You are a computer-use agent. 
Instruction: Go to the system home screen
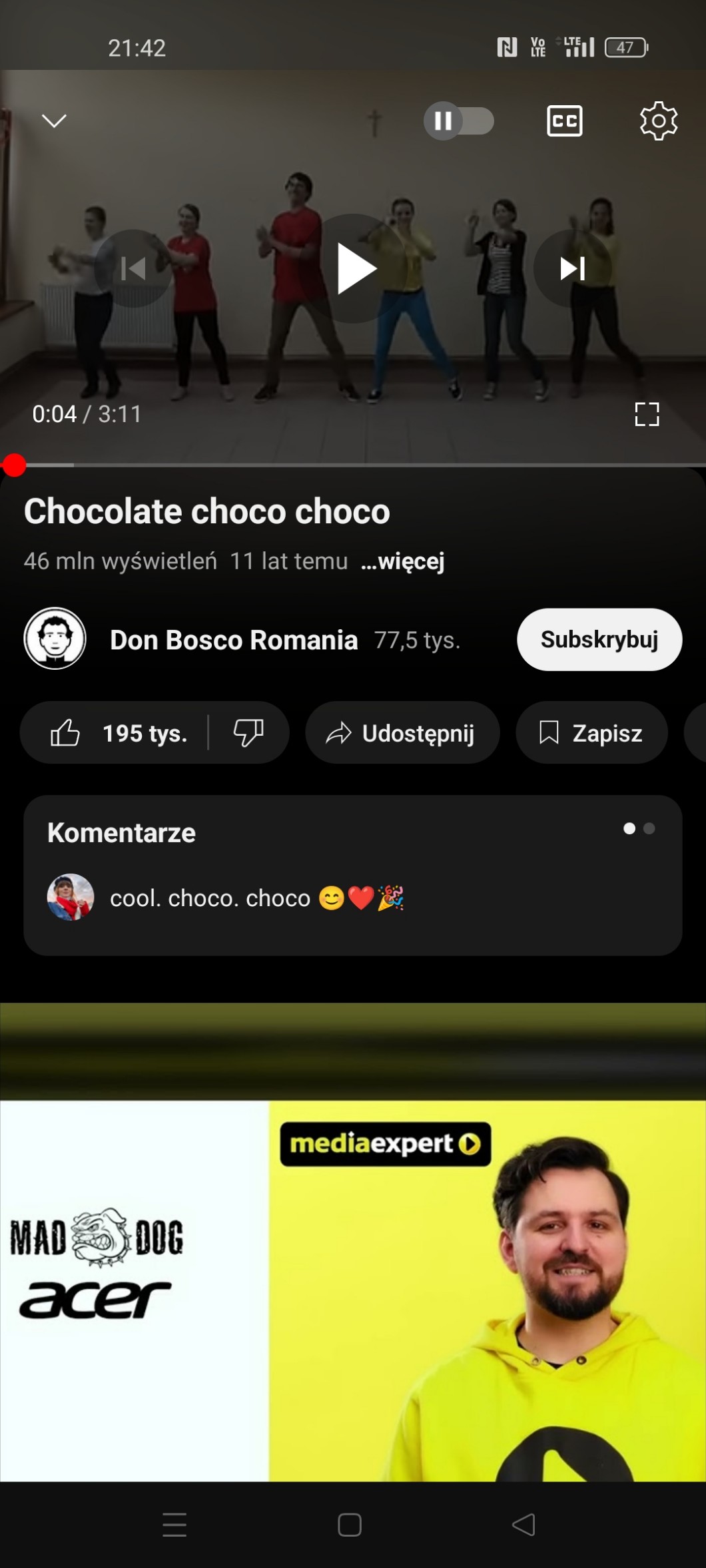point(350,1525)
